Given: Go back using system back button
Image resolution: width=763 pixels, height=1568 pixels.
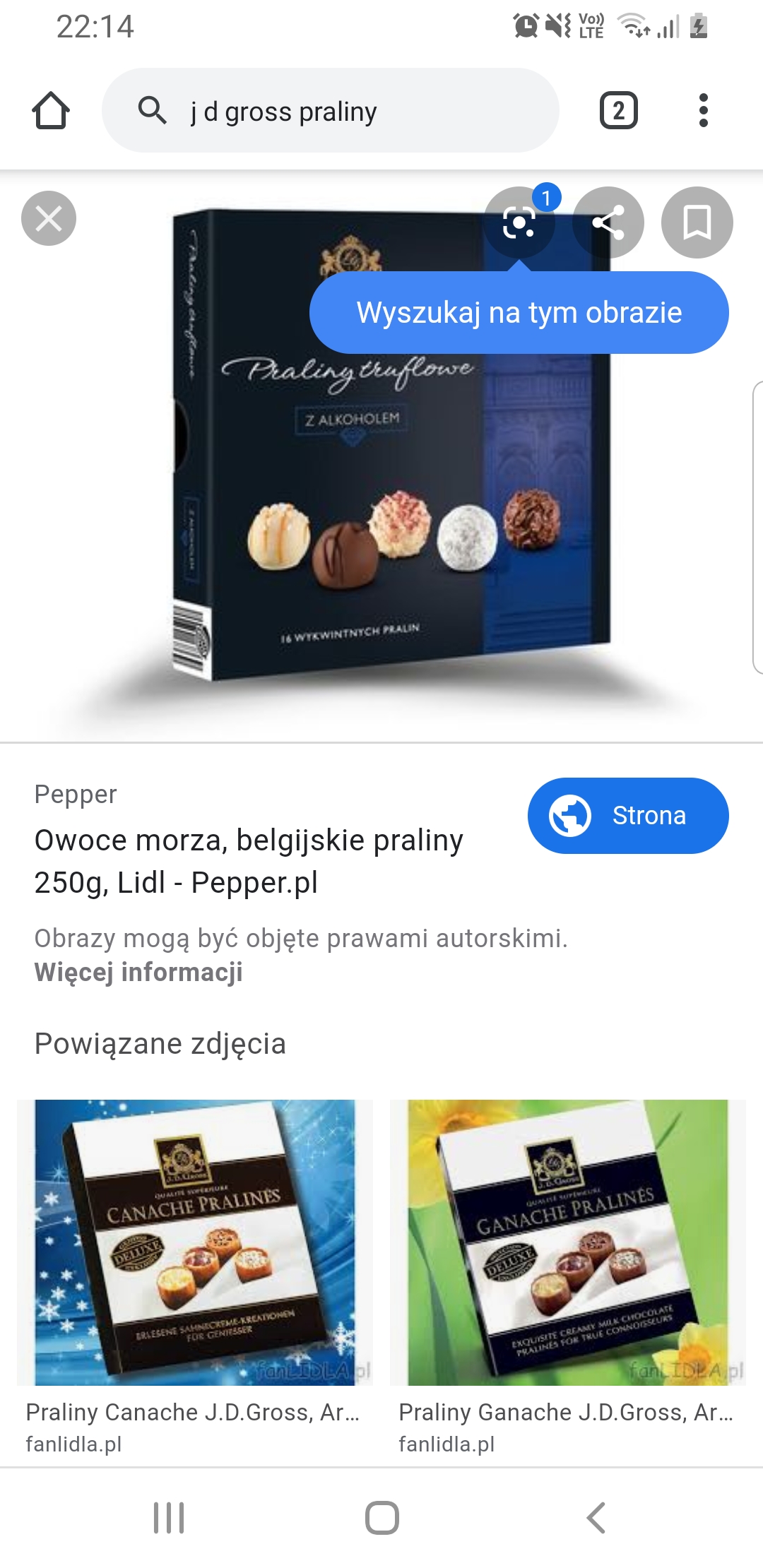Looking at the screenshot, I should pyautogui.click(x=596, y=1517).
